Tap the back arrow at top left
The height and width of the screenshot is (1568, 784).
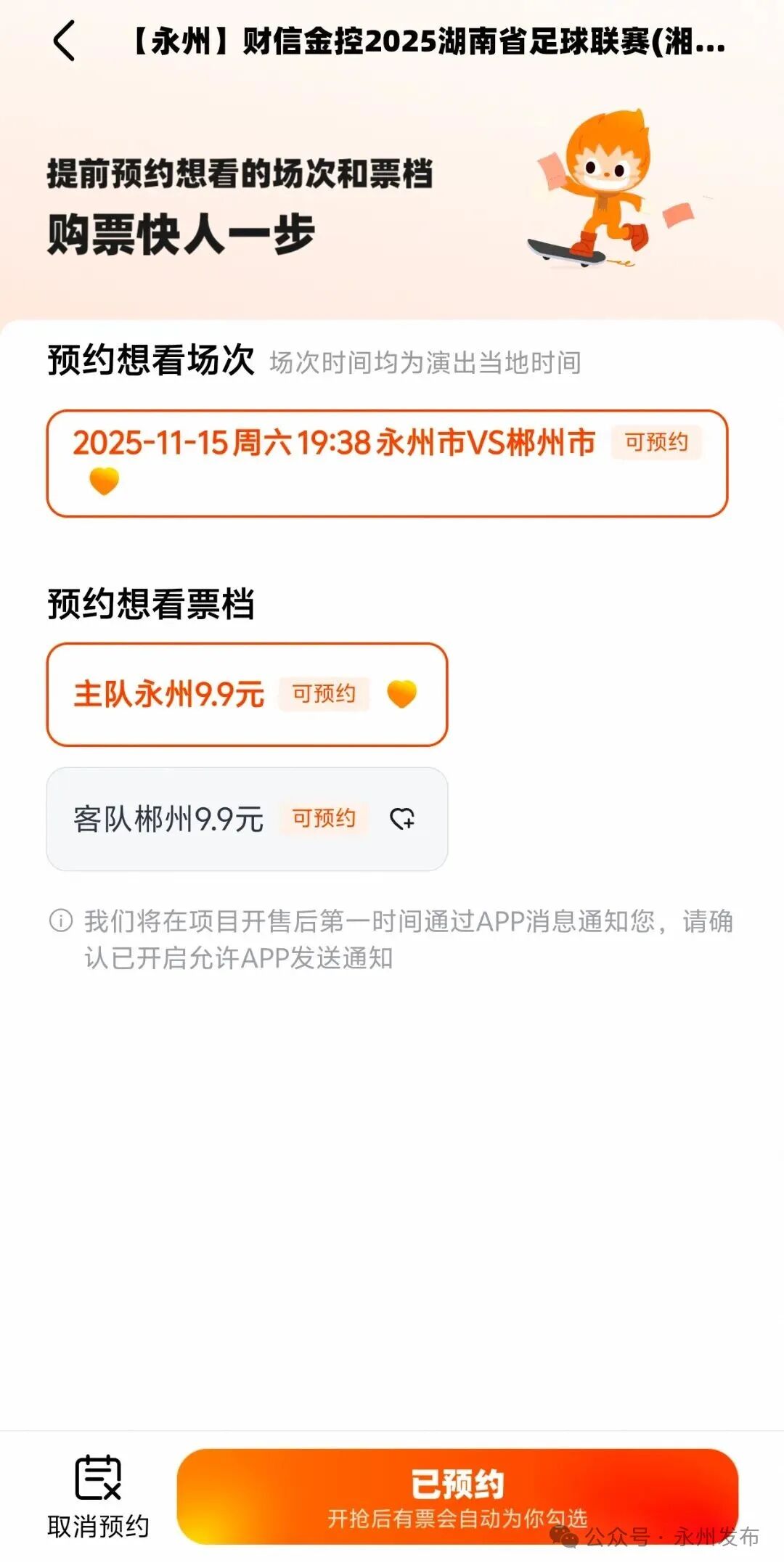tap(65, 44)
